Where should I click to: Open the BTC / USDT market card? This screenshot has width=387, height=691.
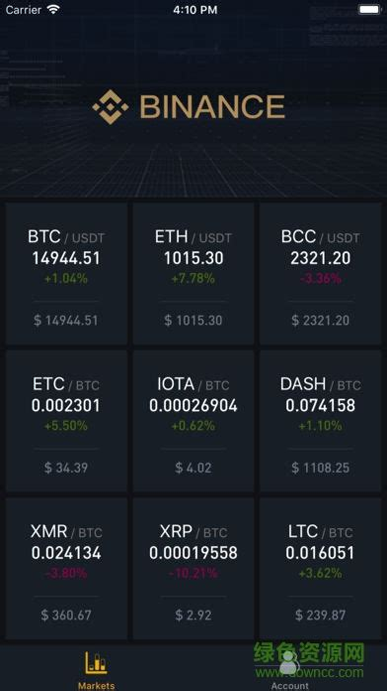[x=67, y=274]
